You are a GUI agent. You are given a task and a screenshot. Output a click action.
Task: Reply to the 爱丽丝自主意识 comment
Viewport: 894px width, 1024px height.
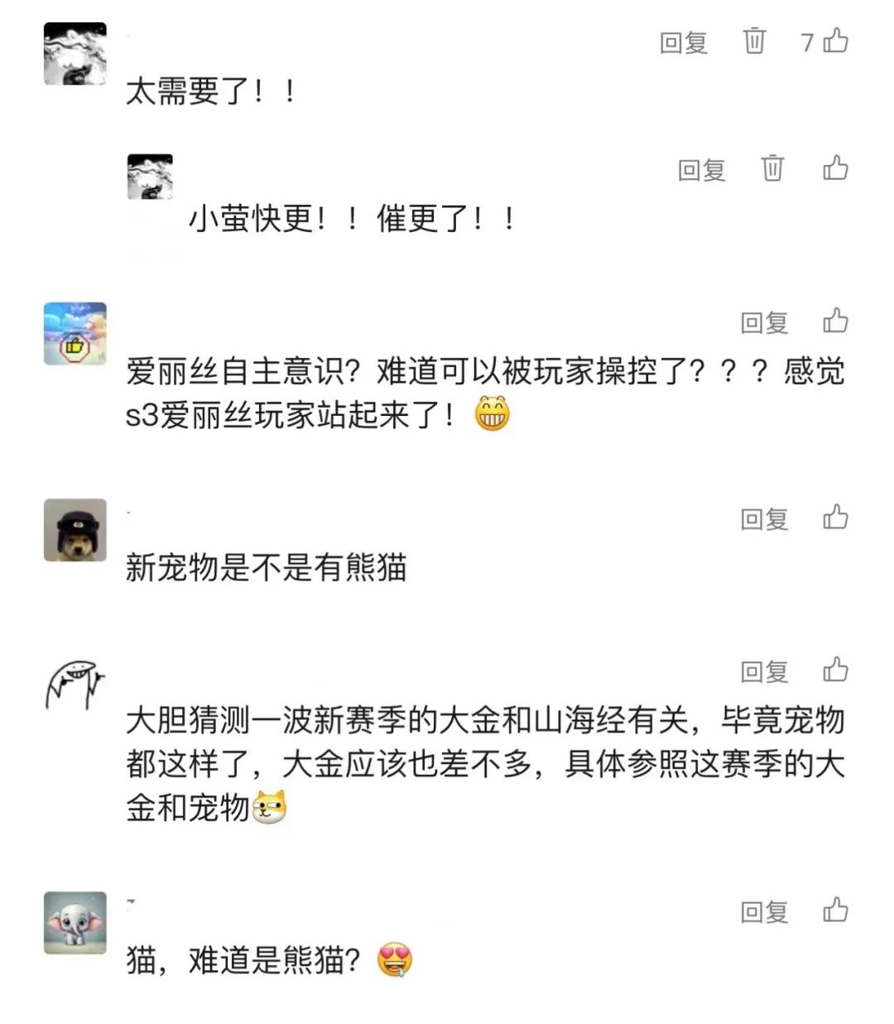pos(764,322)
